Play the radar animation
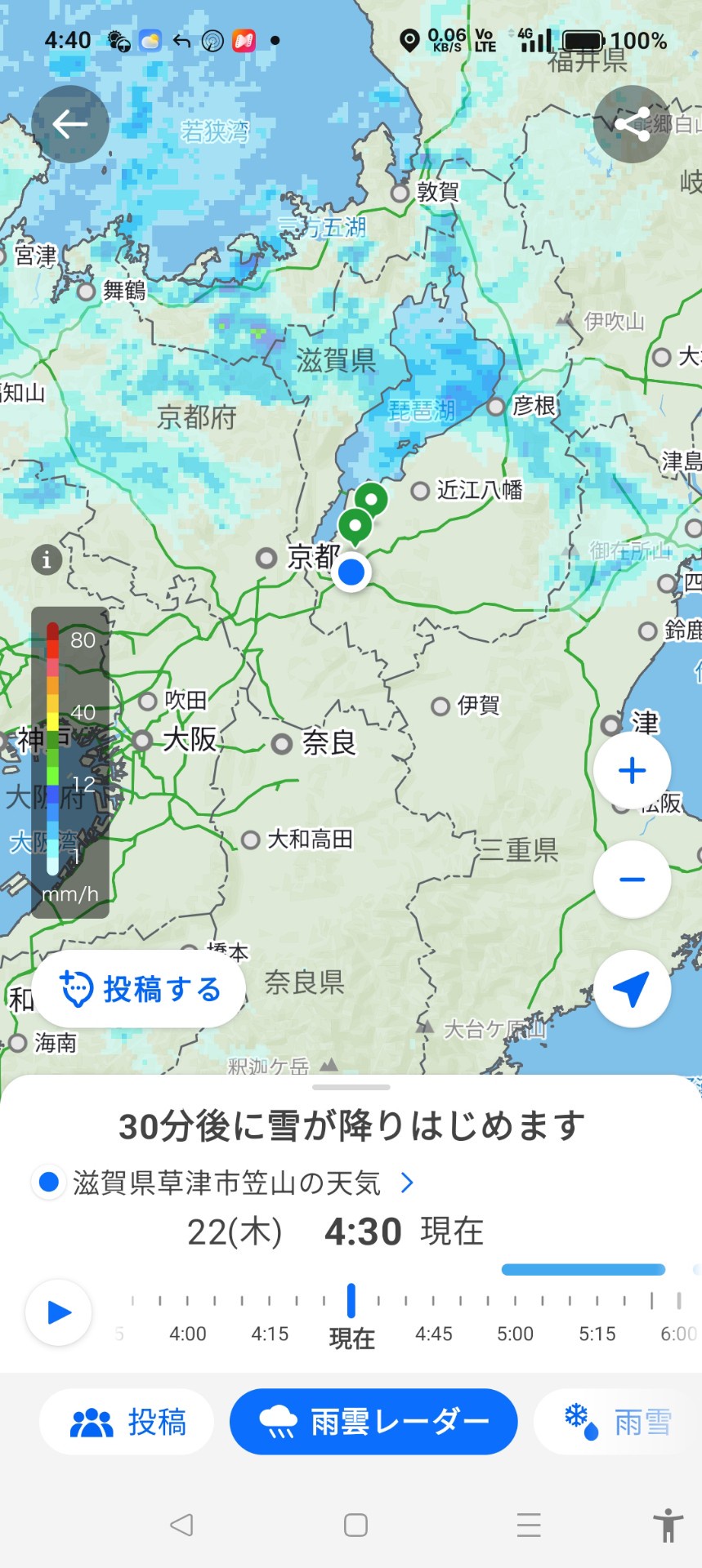The image size is (702, 1568). 59,1312
